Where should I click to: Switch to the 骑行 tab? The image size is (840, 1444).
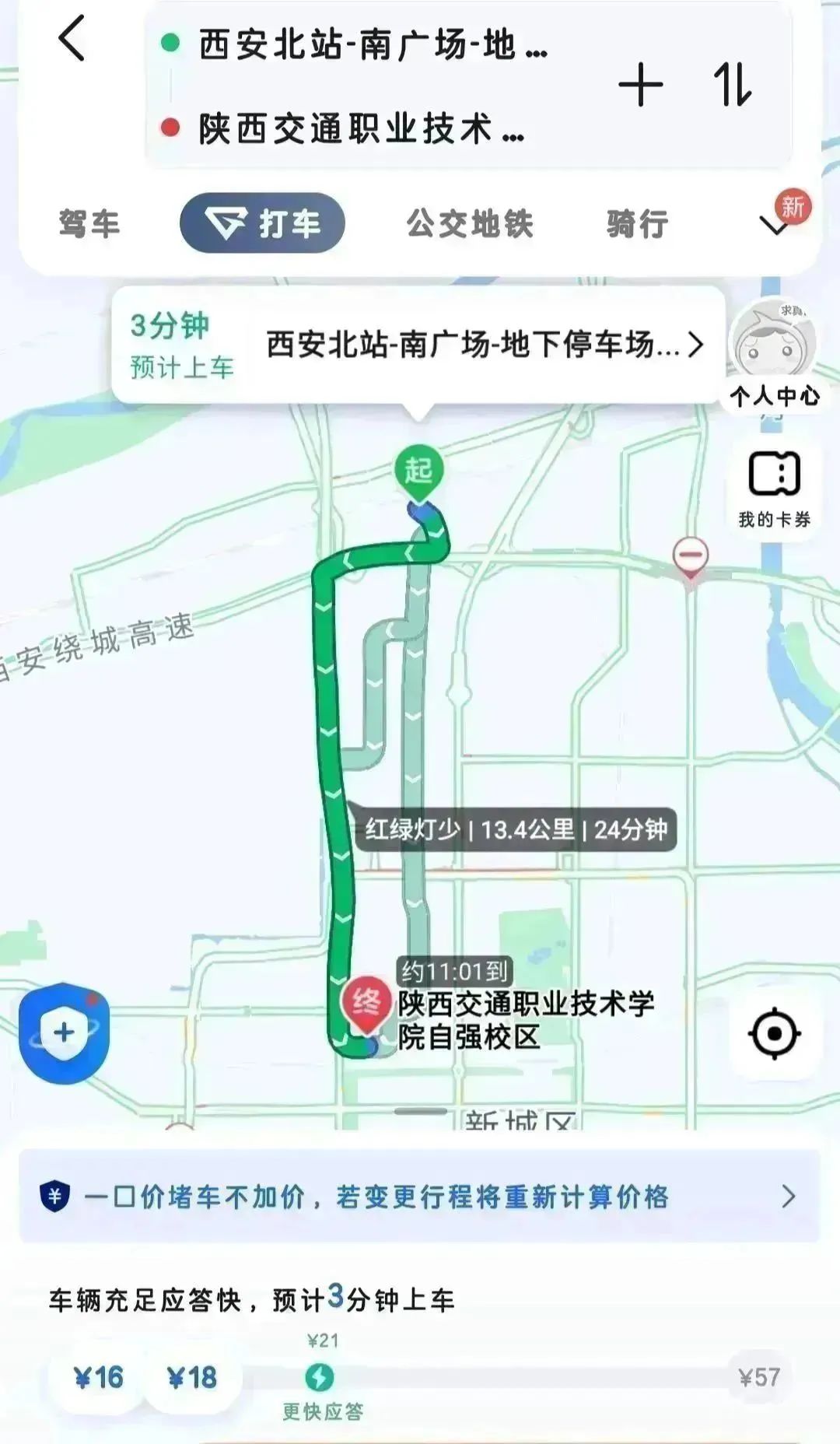(638, 224)
